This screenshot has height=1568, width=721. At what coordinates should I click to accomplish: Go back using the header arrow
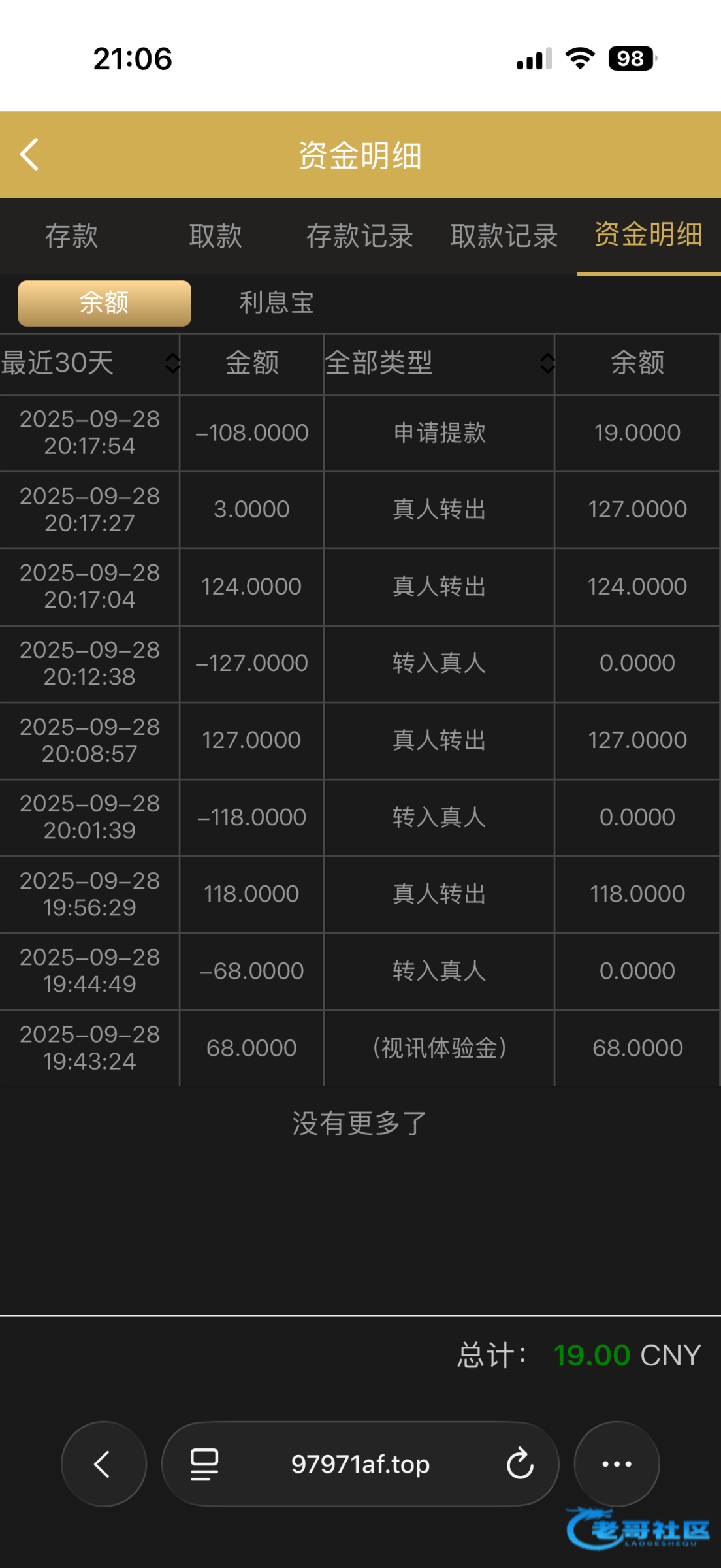(29, 155)
